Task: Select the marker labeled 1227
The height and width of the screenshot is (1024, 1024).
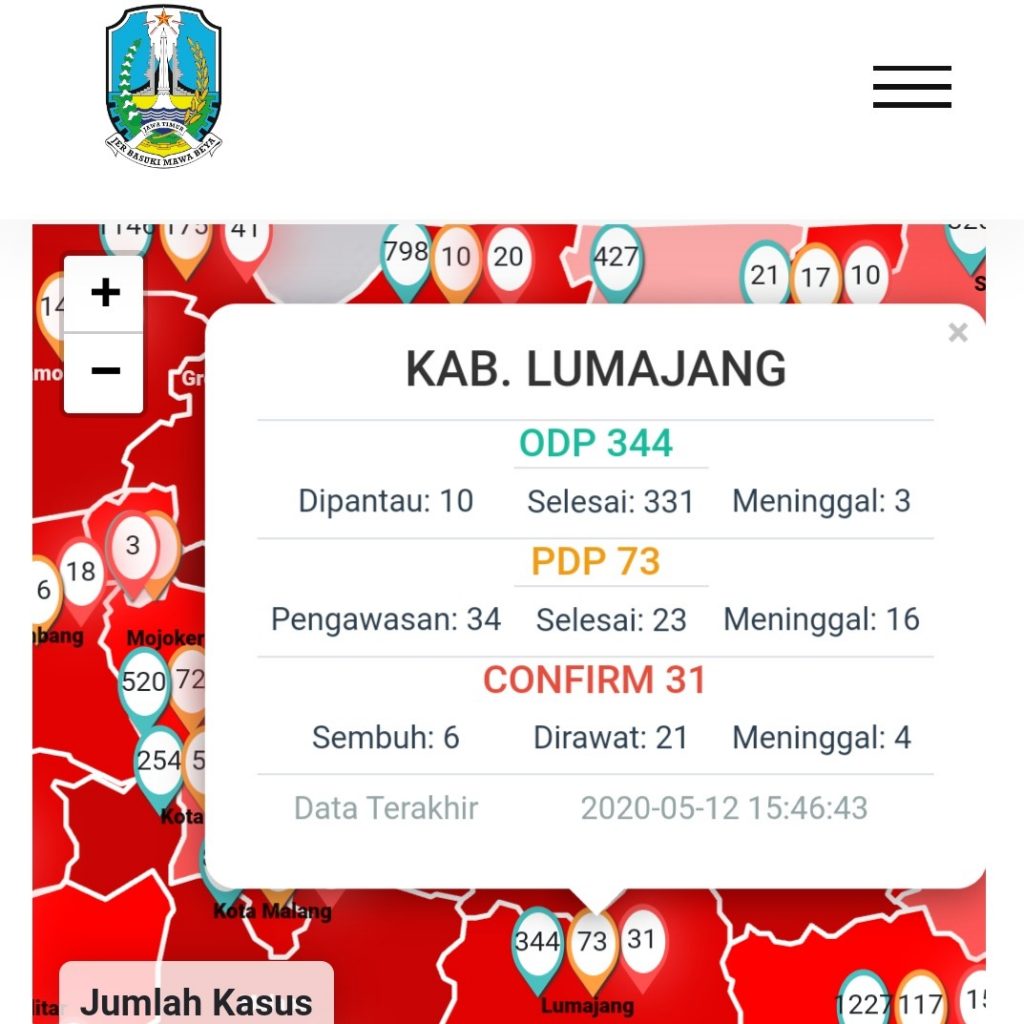Action: click(x=862, y=1001)
